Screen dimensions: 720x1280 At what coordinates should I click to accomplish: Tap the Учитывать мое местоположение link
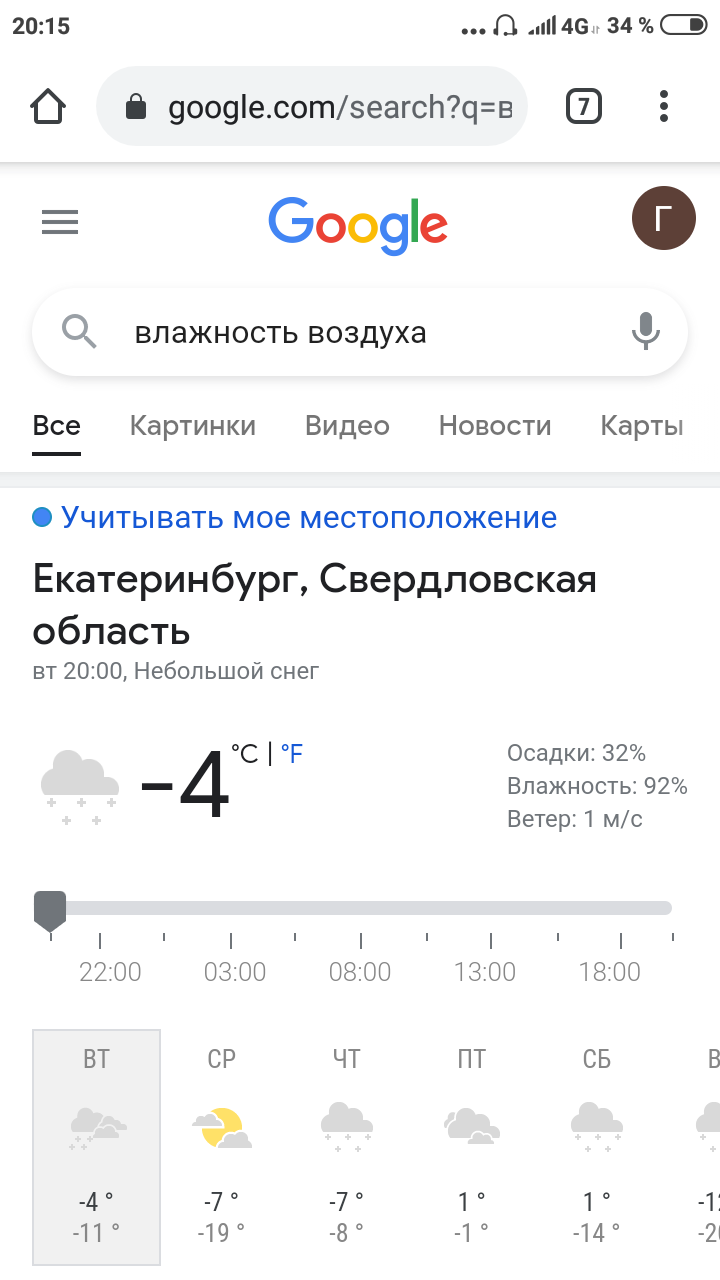tap(309, 518)
